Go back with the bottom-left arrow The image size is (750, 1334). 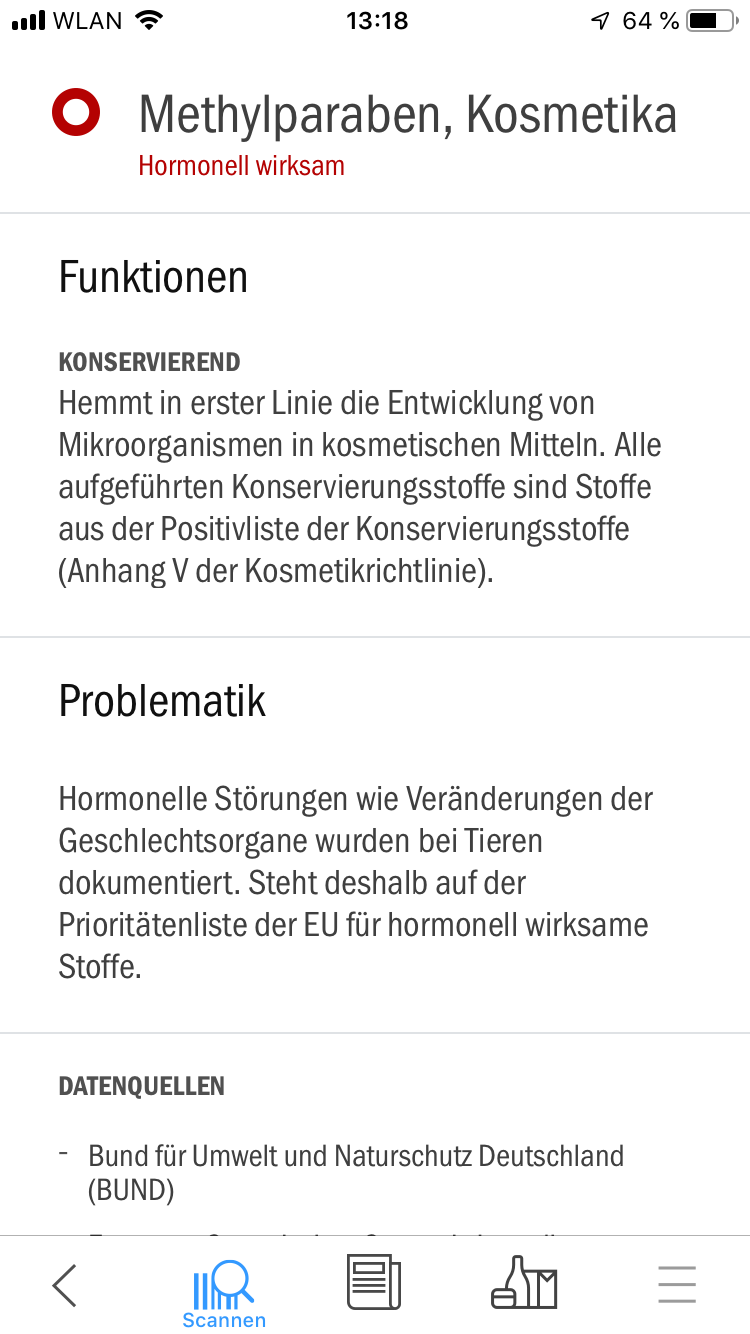(65, 1285)
